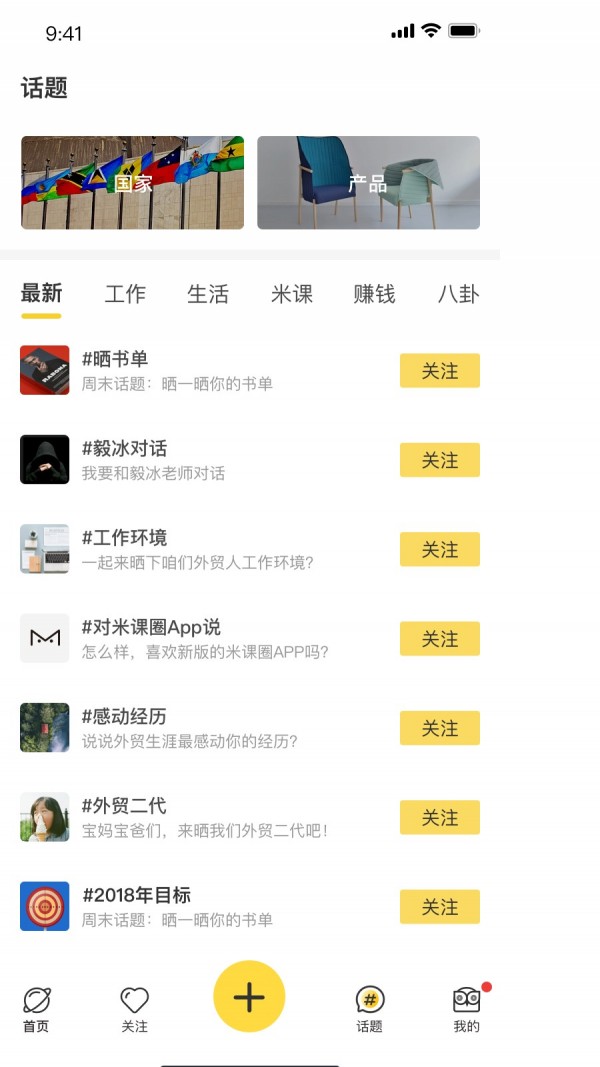Open the 国家 topic card
The width and height of the screenshot is (600, 1067).
[x=132, y=183]
